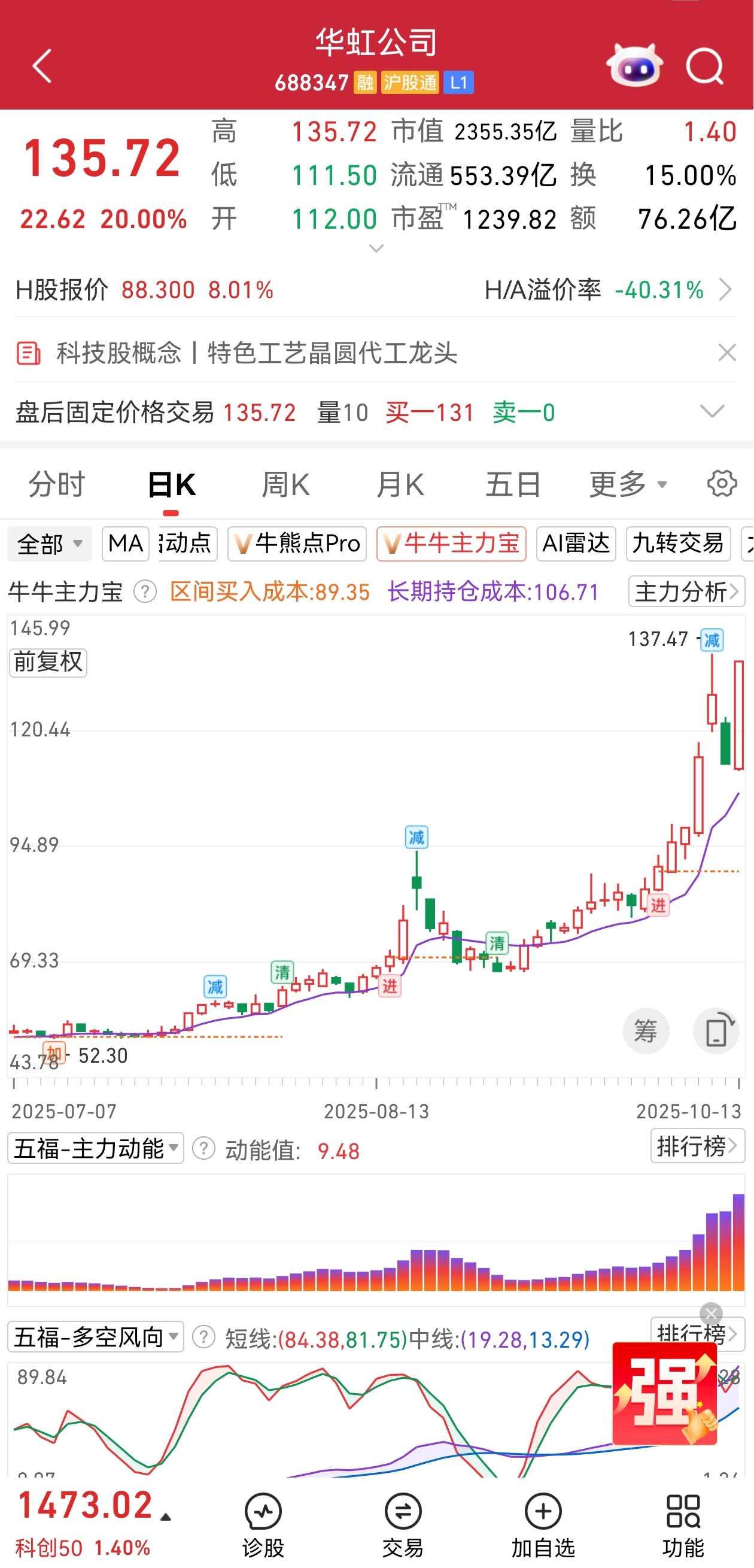Switch to the 分时 chart tab
The height and width of the screenshot is (1568, 754).
point(57,484)
